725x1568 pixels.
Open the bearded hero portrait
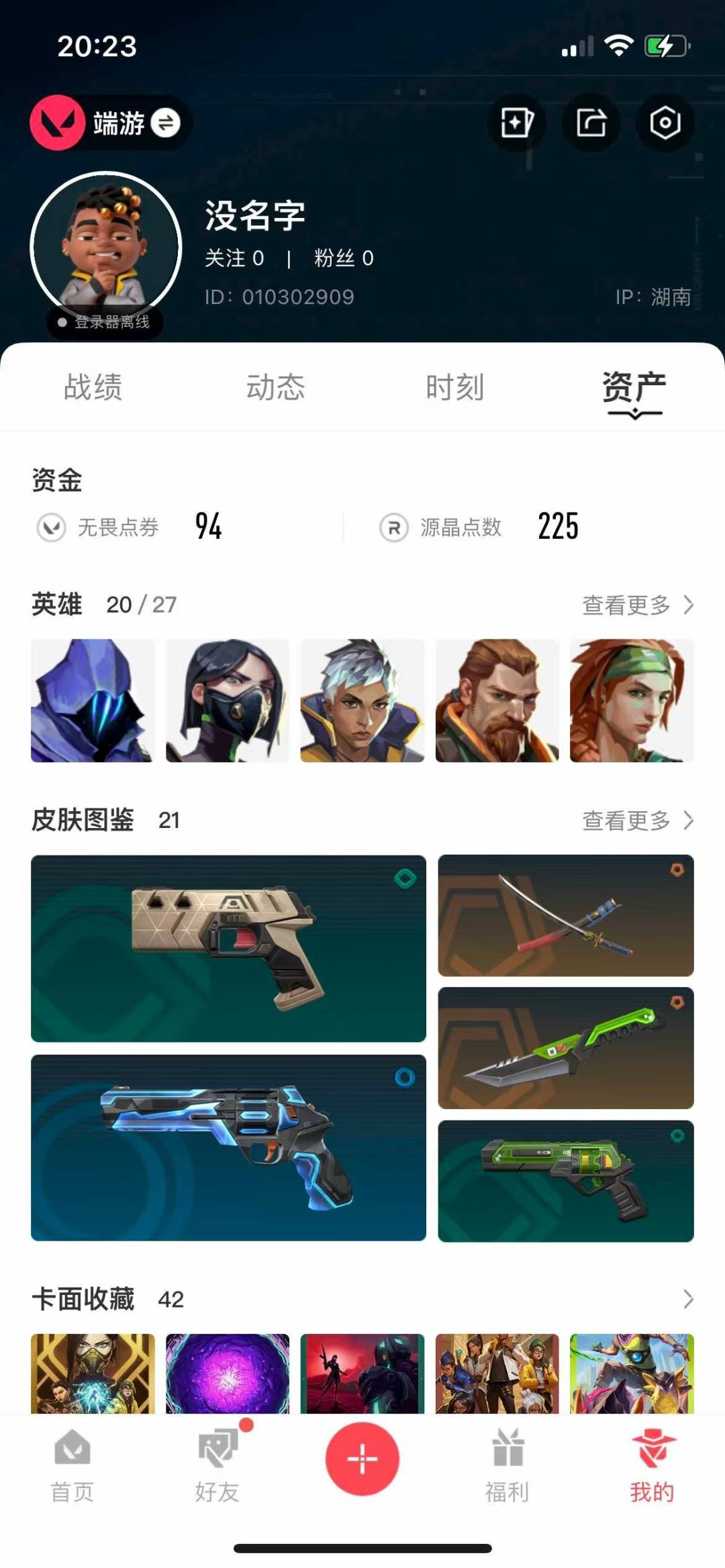pyautogui.click(x=497, y=700)
